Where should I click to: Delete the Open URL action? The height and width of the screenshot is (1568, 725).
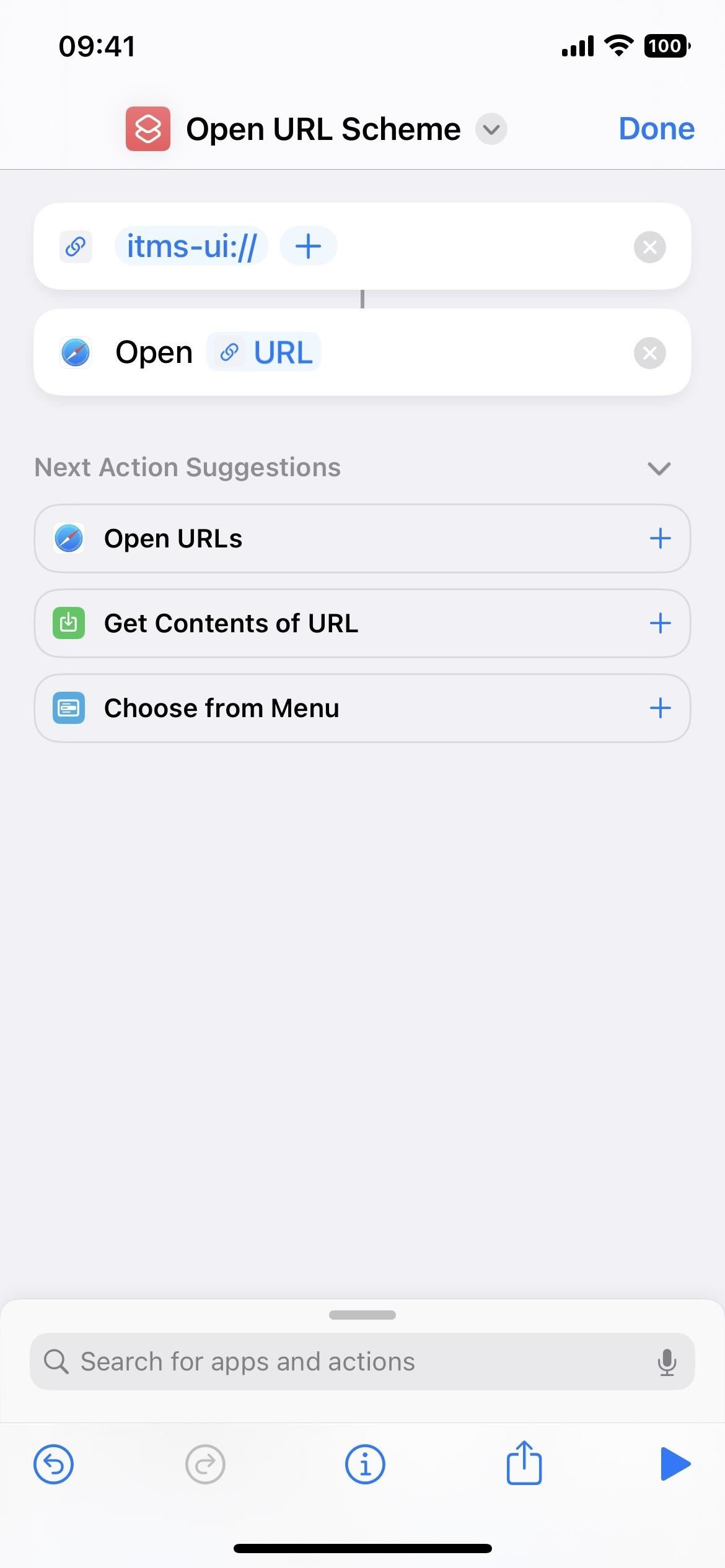tap(649, 353)
